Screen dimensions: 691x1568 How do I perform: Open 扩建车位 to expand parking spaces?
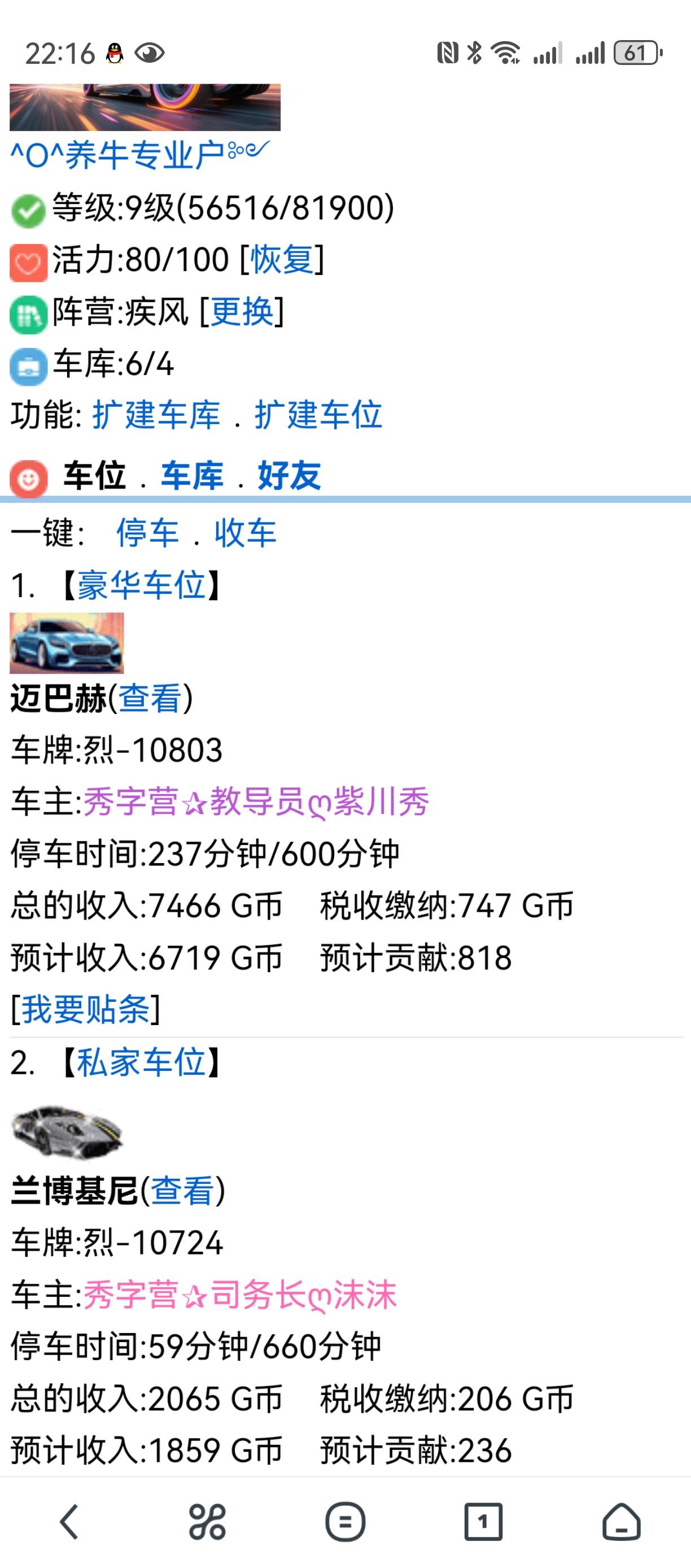point(318,416)
